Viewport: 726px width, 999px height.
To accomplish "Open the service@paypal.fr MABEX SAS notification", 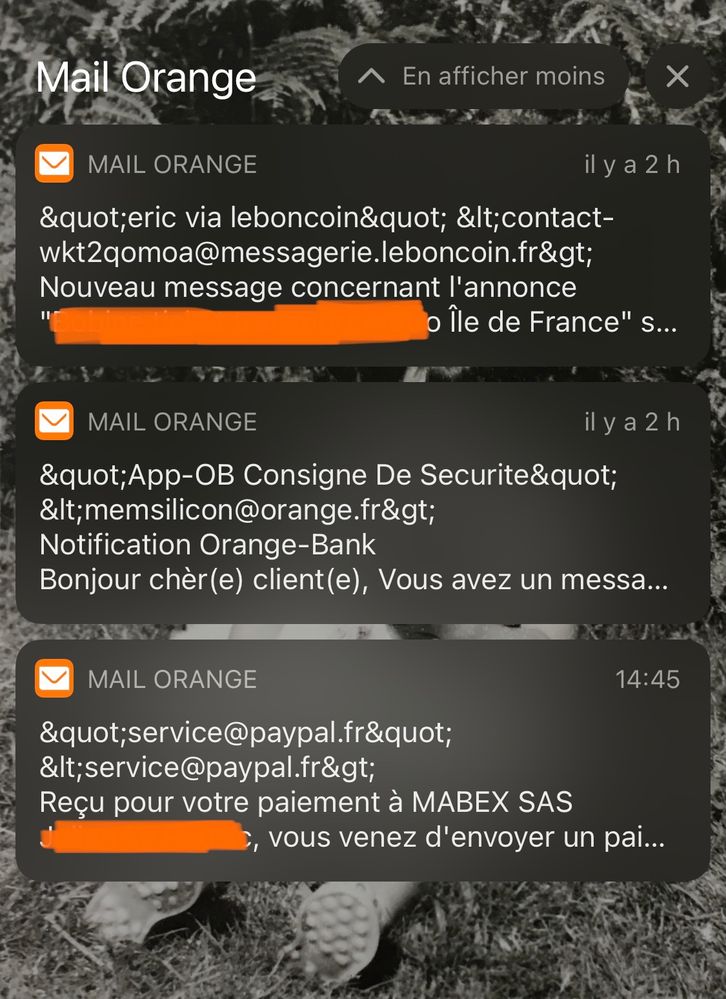I will point(362,760).
